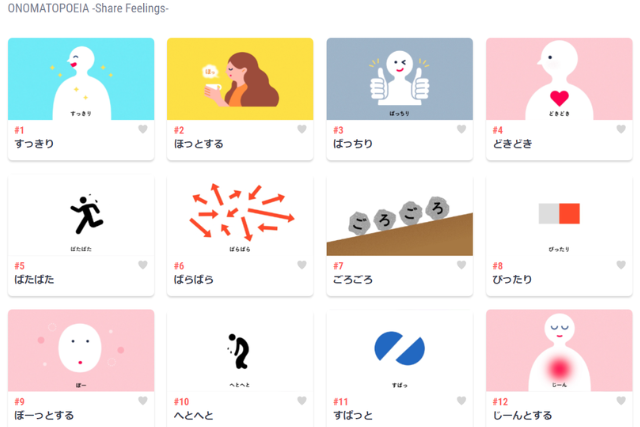
Task: Like the じーんとする card
Action: [x=622, y=401]
